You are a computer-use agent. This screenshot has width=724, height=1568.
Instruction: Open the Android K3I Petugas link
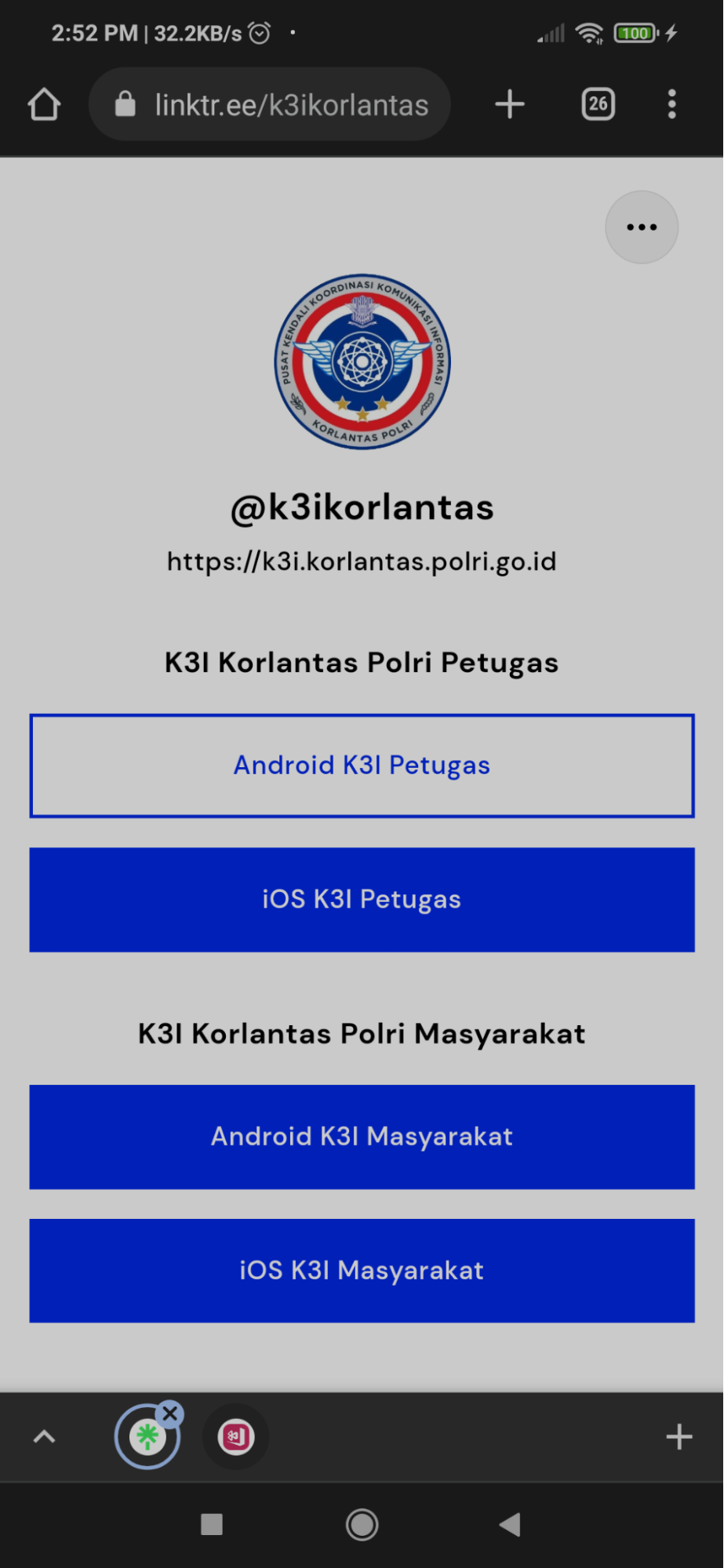click(362, 766)
